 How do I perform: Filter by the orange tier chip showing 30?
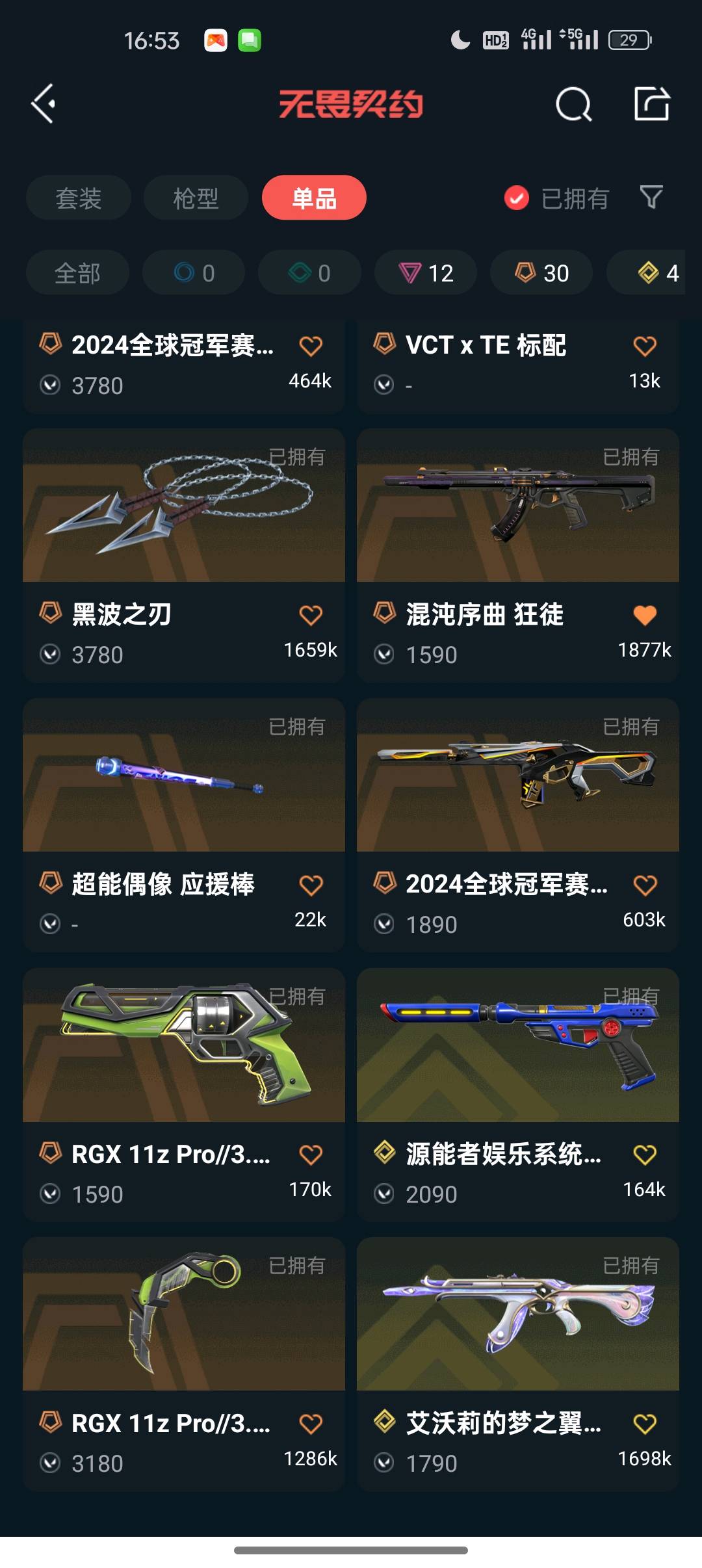[541, 273]
